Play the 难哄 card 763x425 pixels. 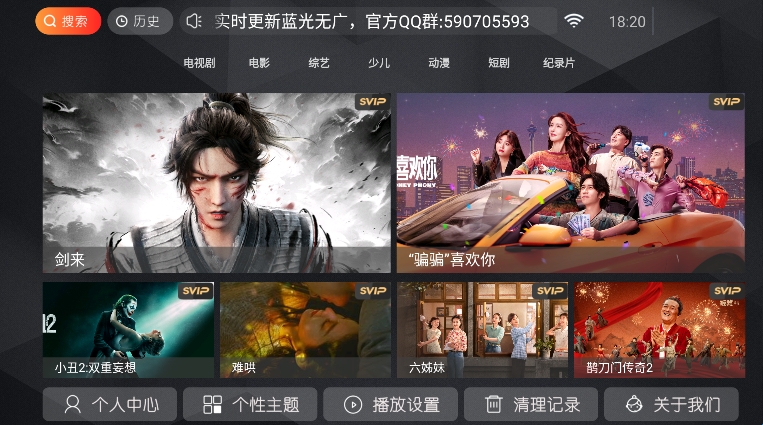[x=305, y=330]
